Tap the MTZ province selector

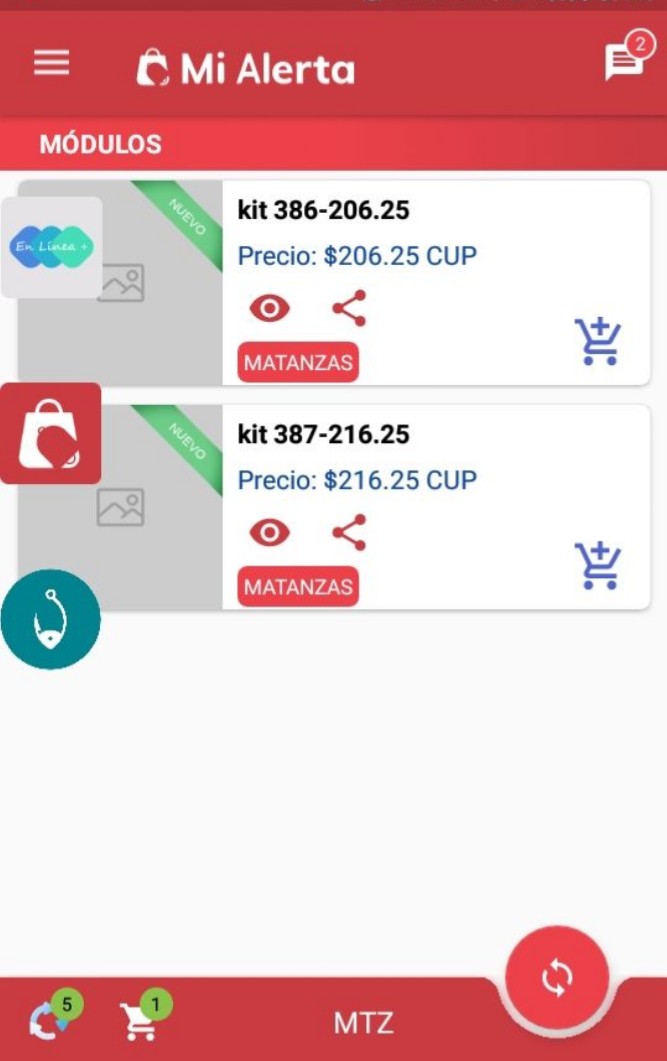pyautogui.click(x=362, y=1023)
